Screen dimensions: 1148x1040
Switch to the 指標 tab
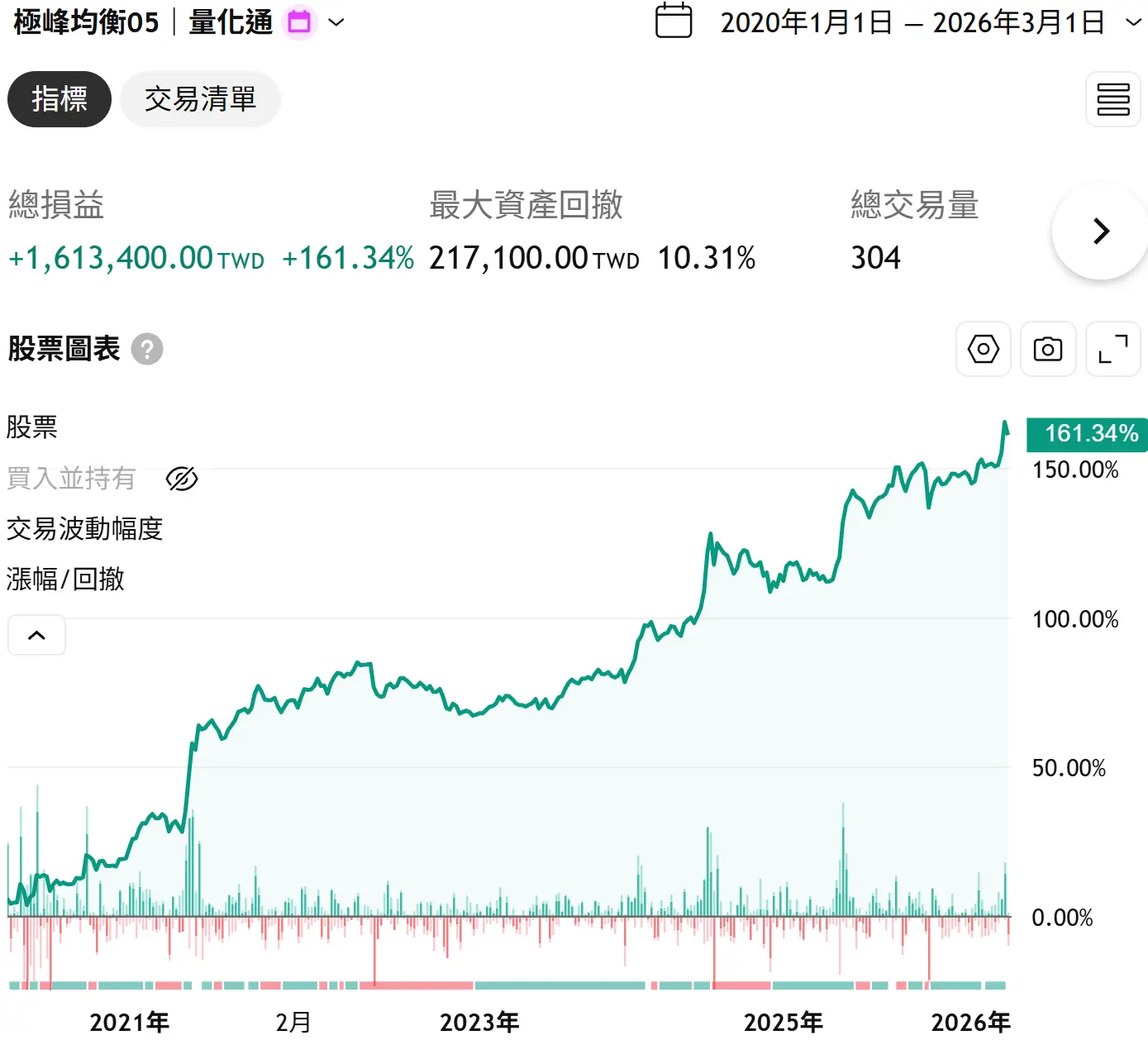click(x=60, y=99)
